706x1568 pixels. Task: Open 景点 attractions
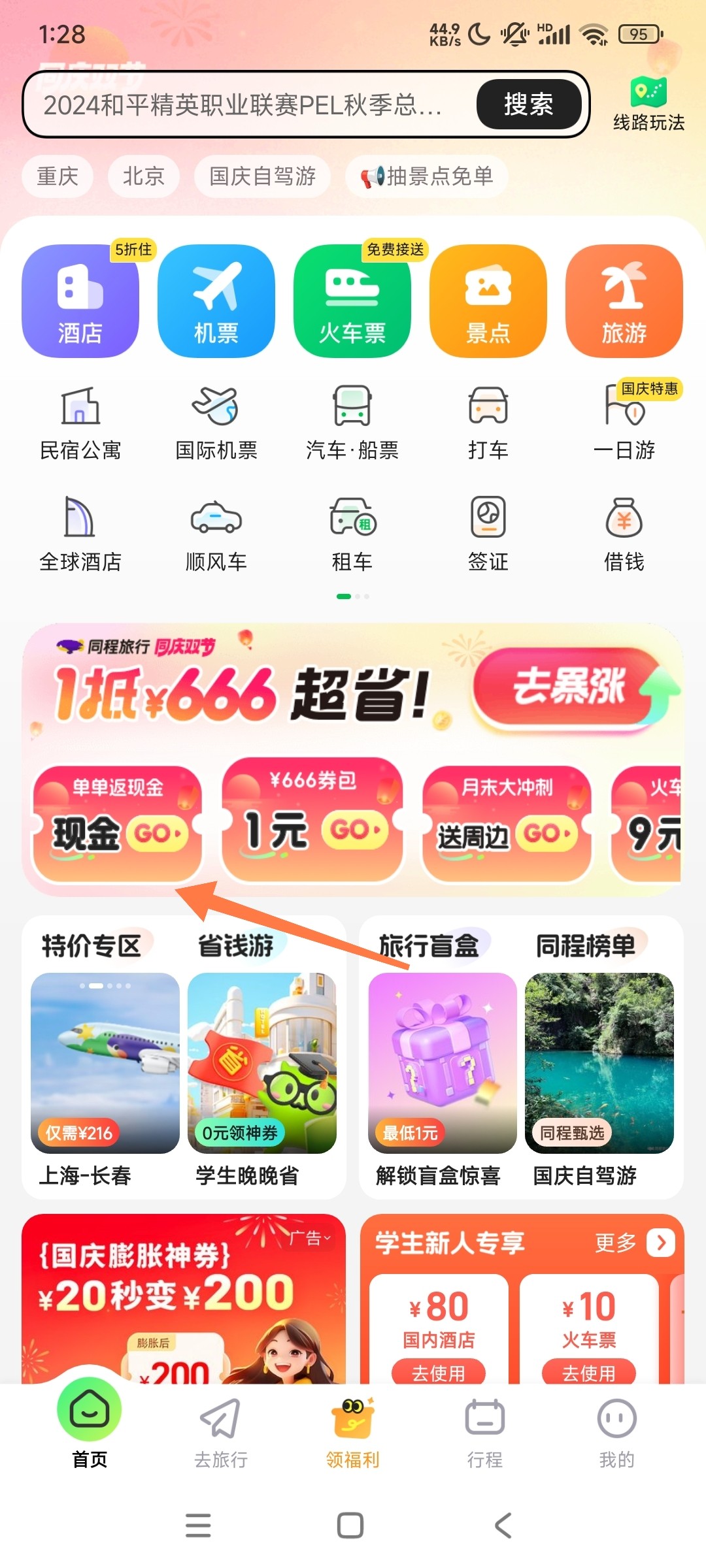(x=488, y=301)
